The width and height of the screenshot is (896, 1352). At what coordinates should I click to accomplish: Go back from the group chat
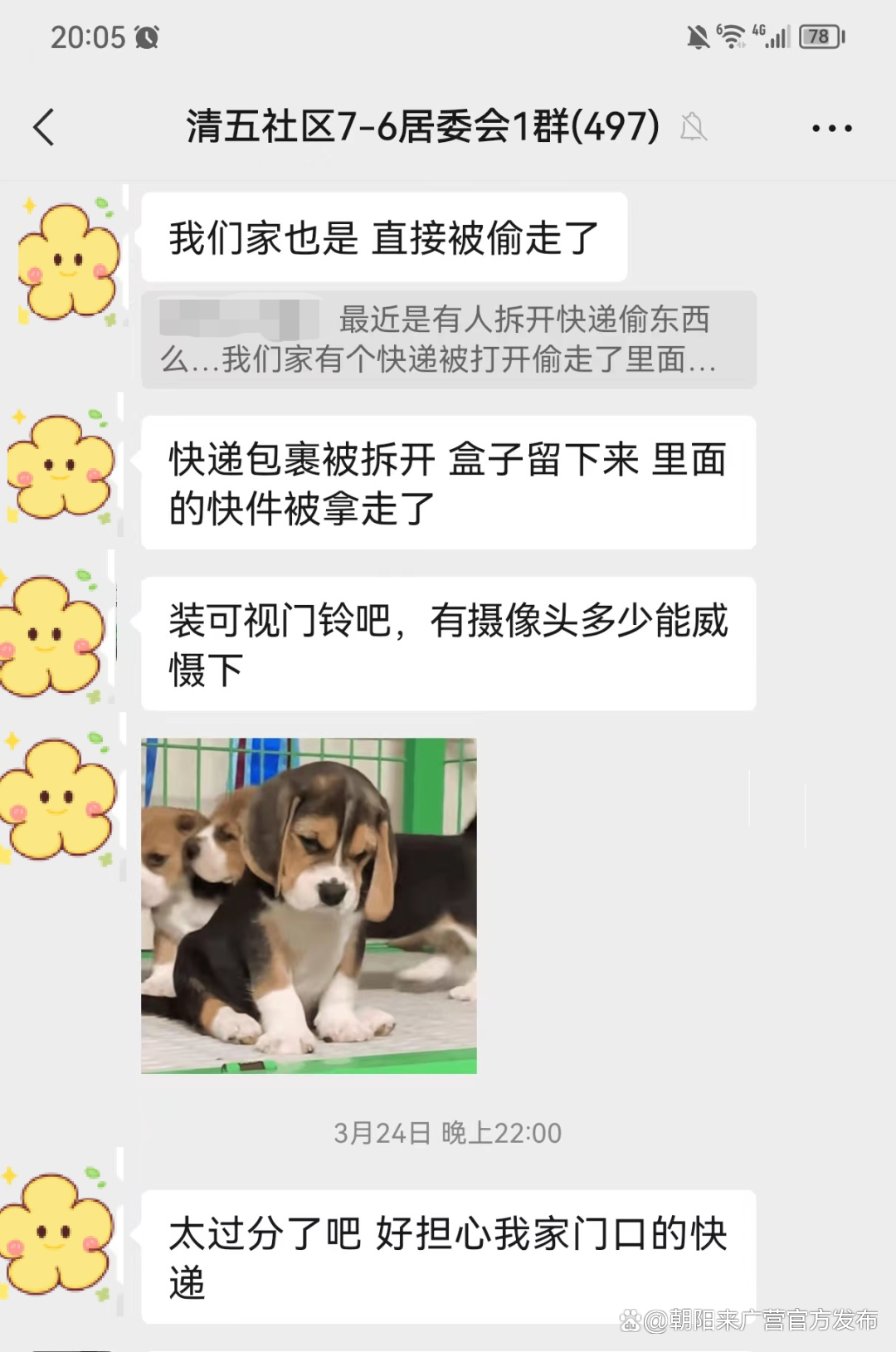pyautogui.click(x=45, y=128)
